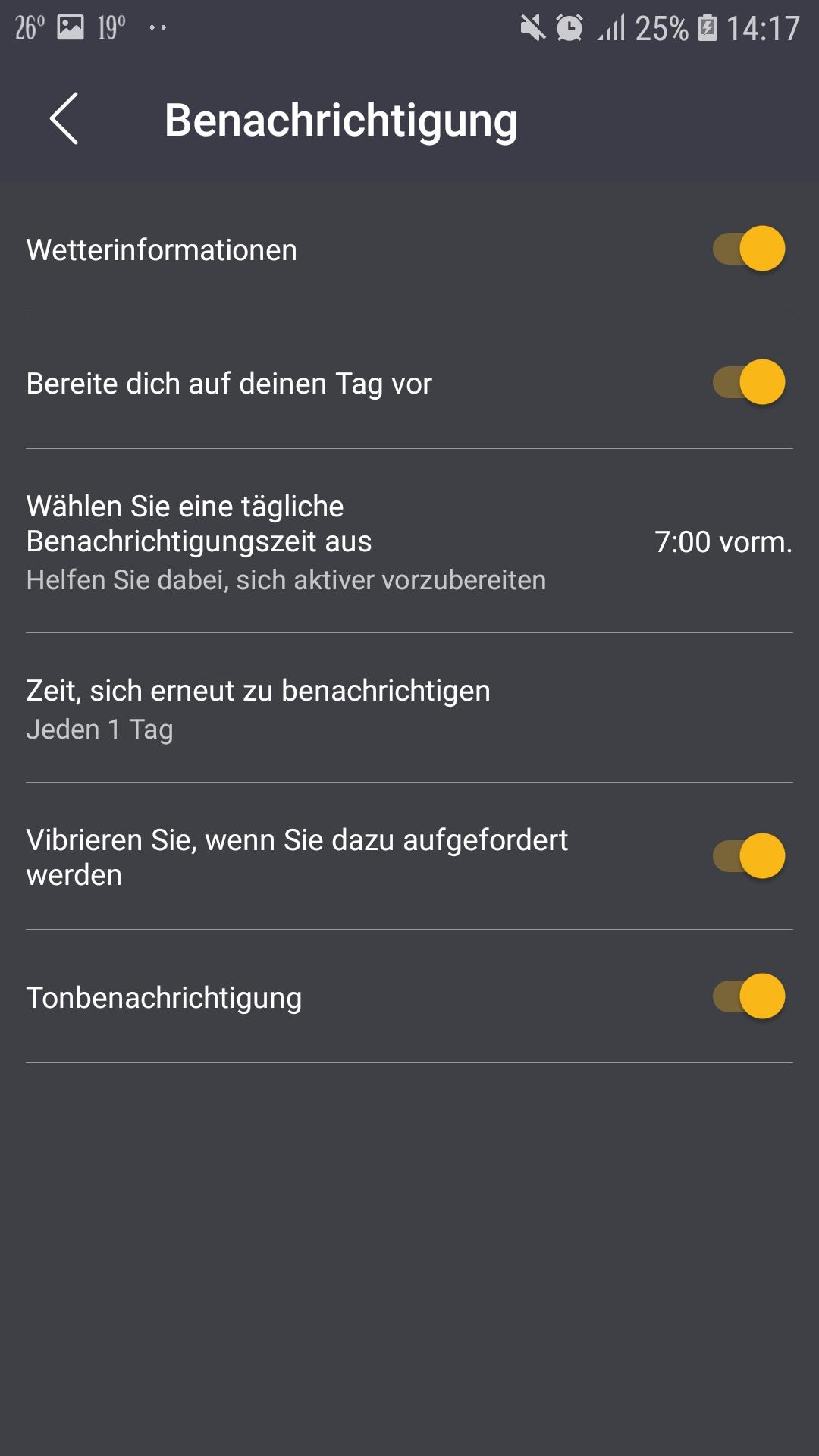
Task: Open 'Zeit, sich erneut zu benachrichtigen' setting
Action: click(x=409, y=708)
